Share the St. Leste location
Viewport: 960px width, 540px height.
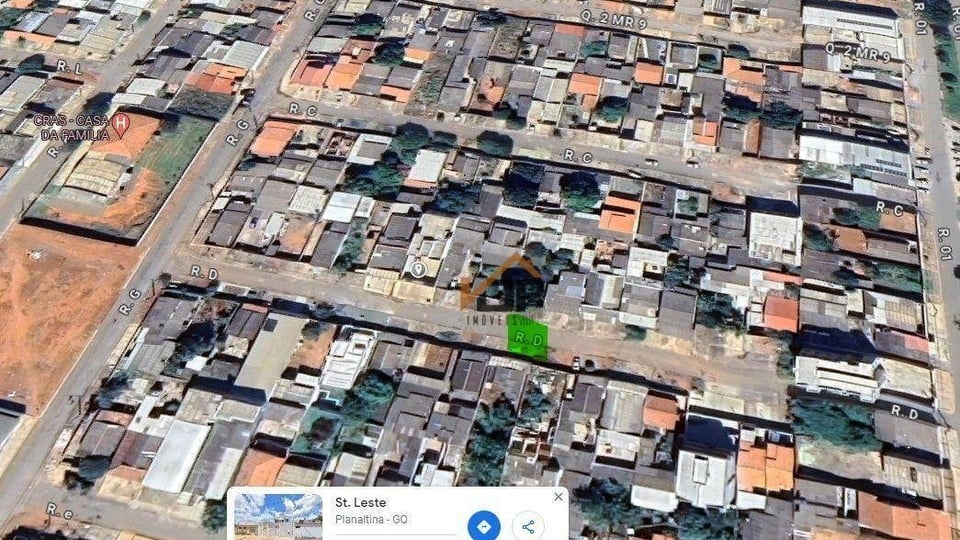[528, 526]
